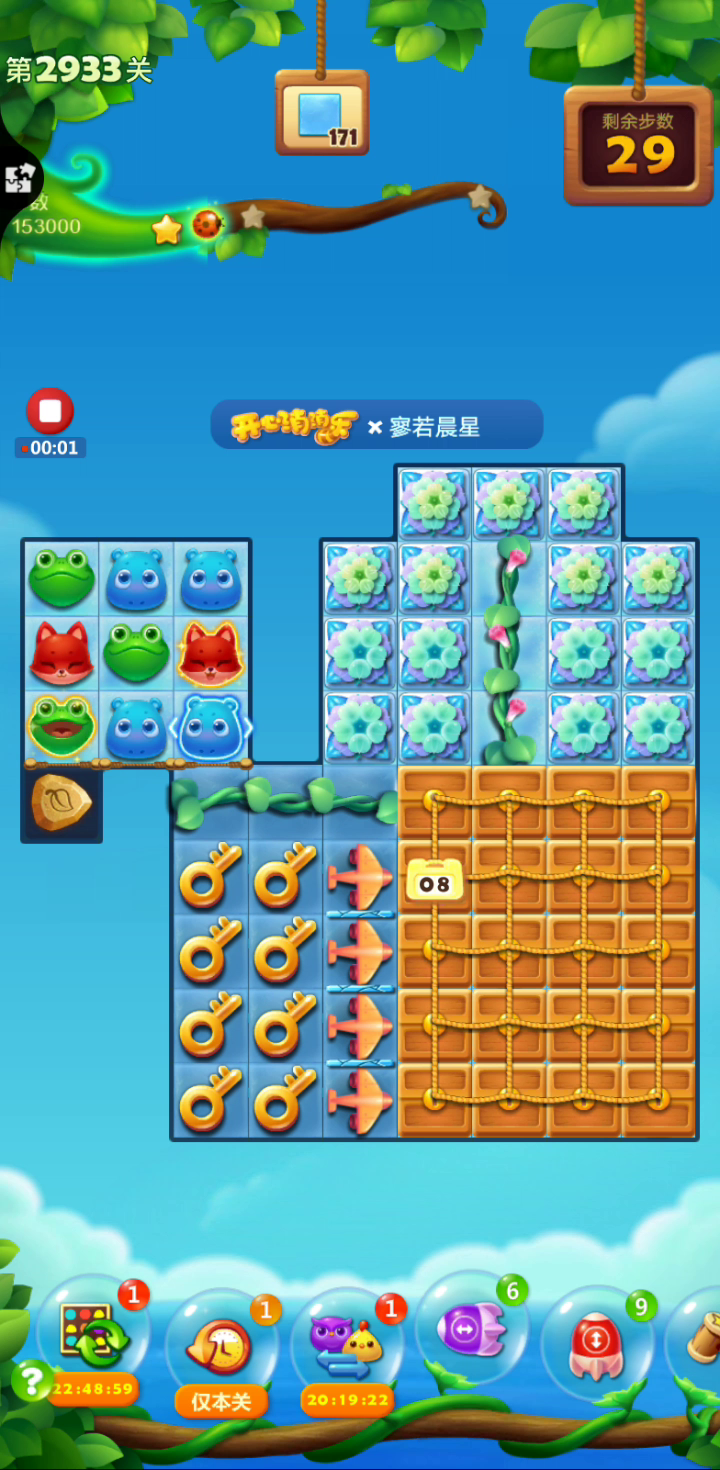
Task: Open the help question mark
Action: pyautogui.click(x=32, y=1381)
